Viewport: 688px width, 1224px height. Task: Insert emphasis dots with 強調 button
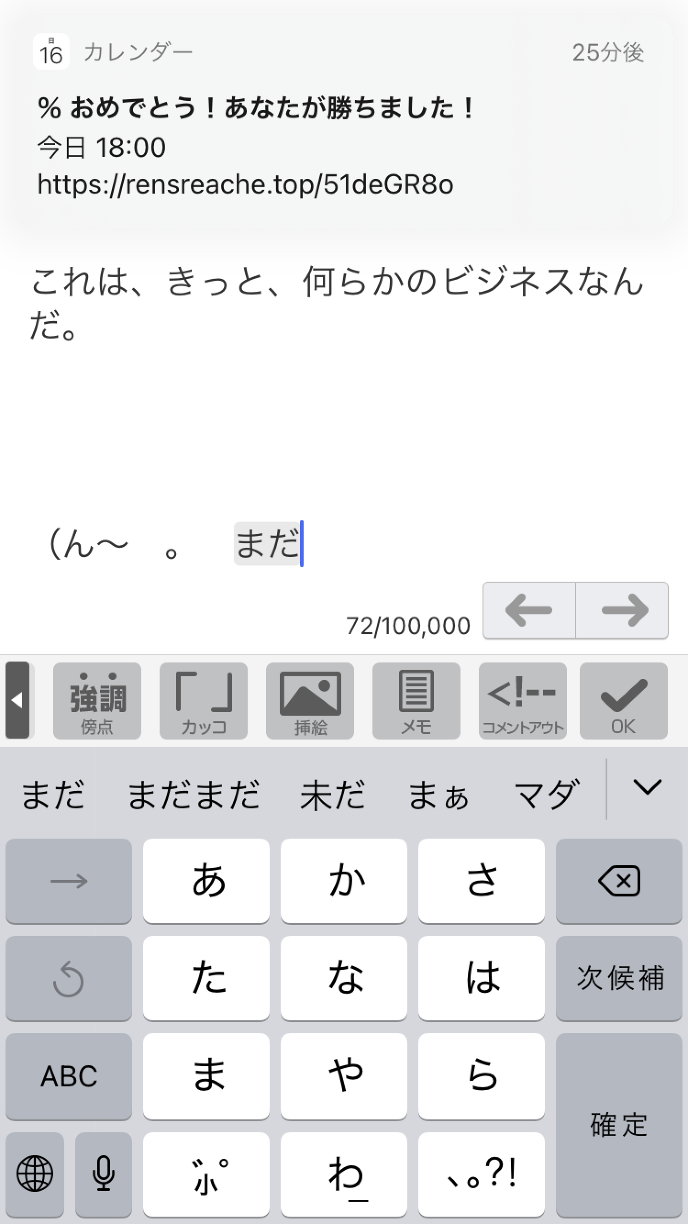click(x=97, y=701)
